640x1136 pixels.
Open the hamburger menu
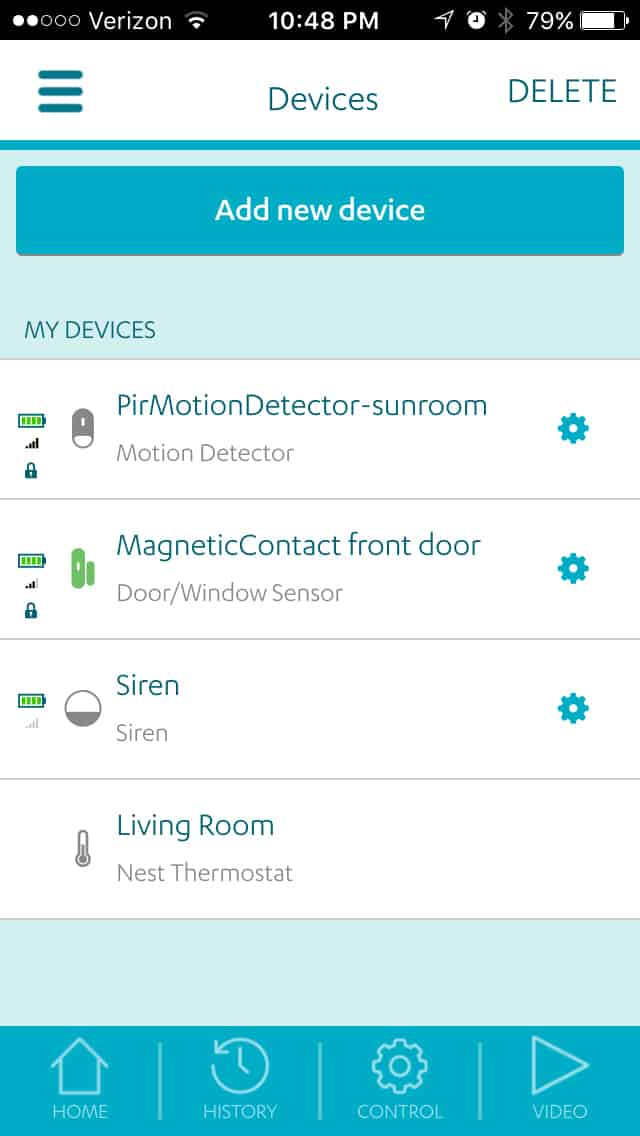pos(60,92)
